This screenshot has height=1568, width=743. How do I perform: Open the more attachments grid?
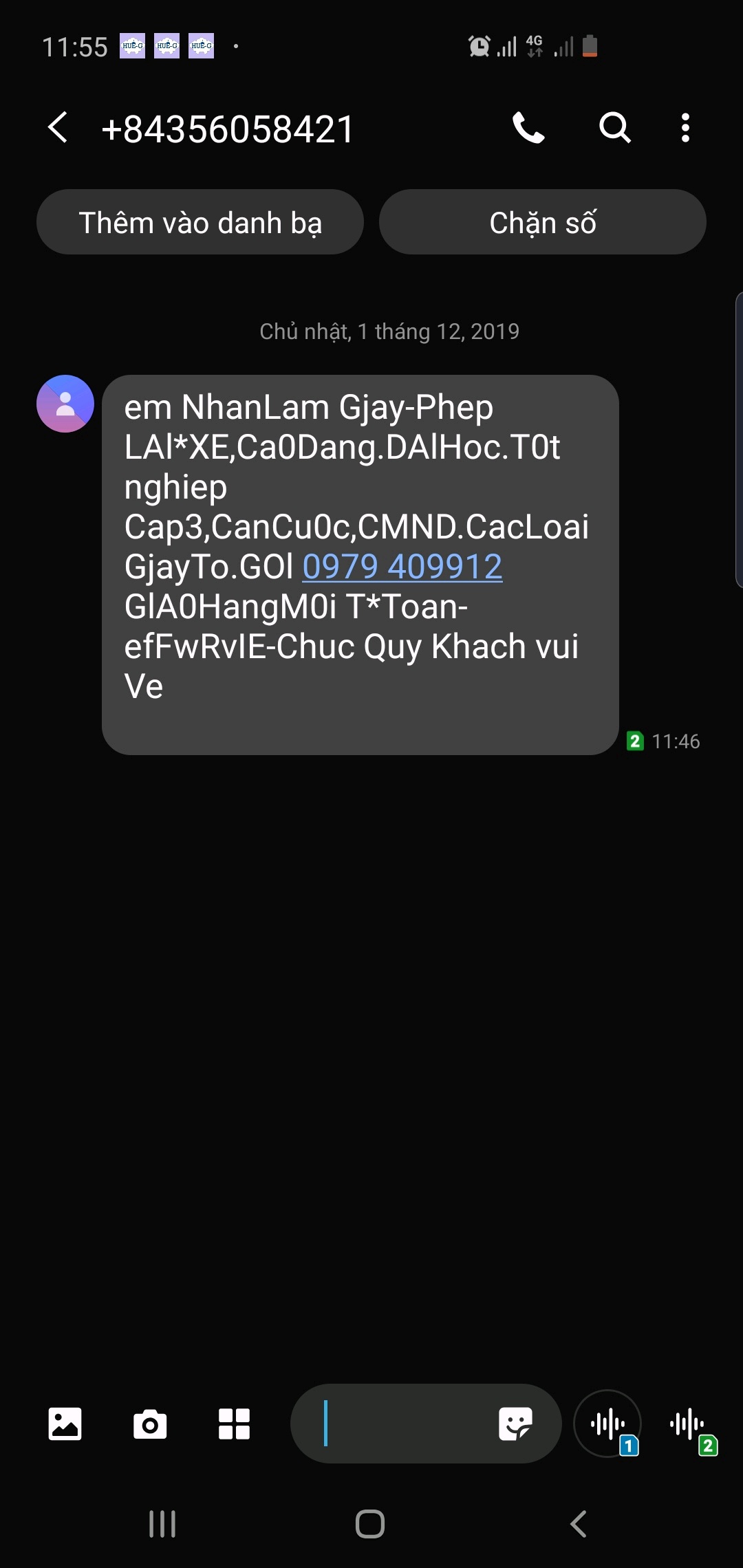[x=234, y=1424]
